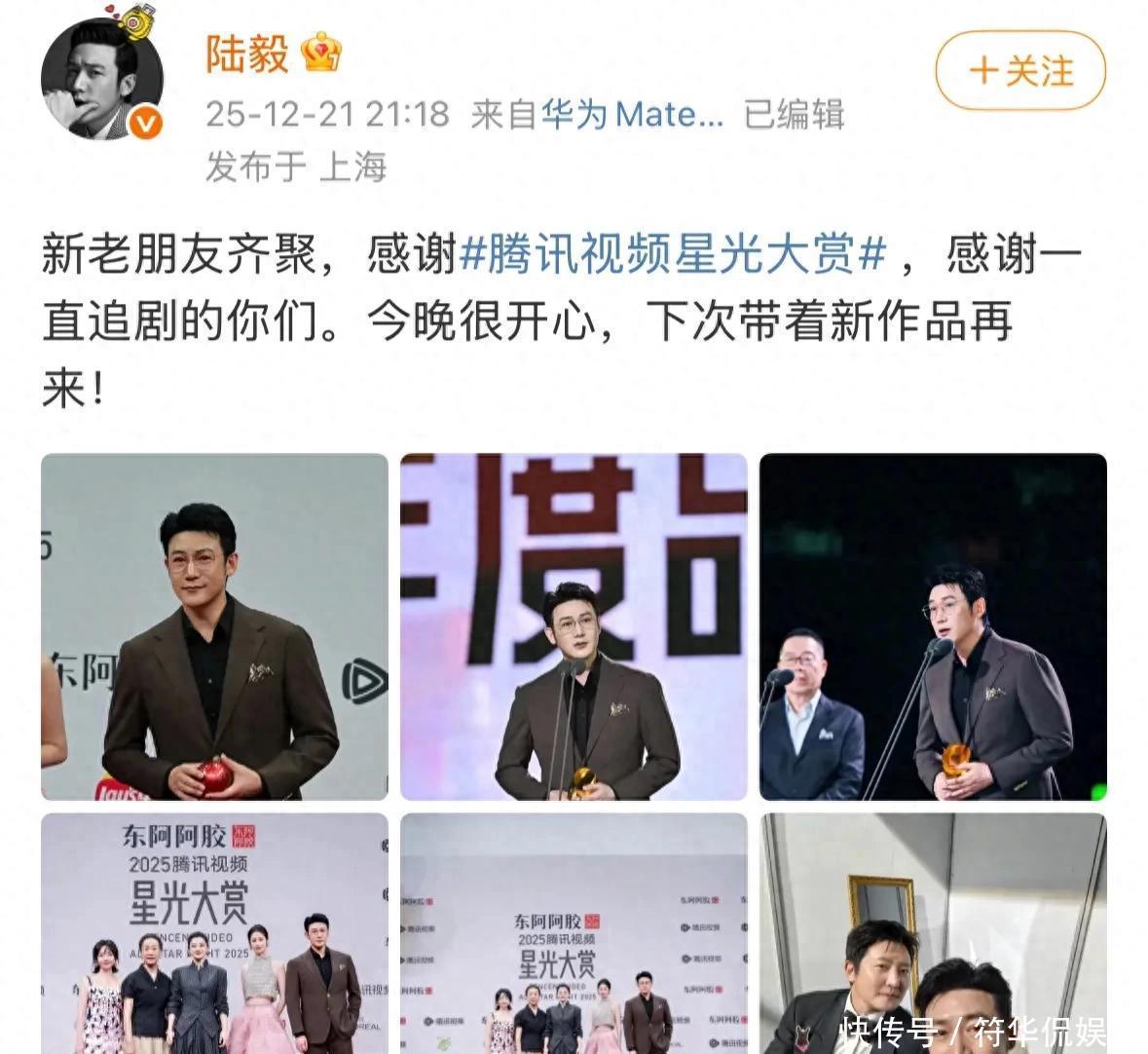This screenshot has width=1148, height=1054.
Task: Follow 陆毅 with the 关注 button
Action: (1020, 71)
